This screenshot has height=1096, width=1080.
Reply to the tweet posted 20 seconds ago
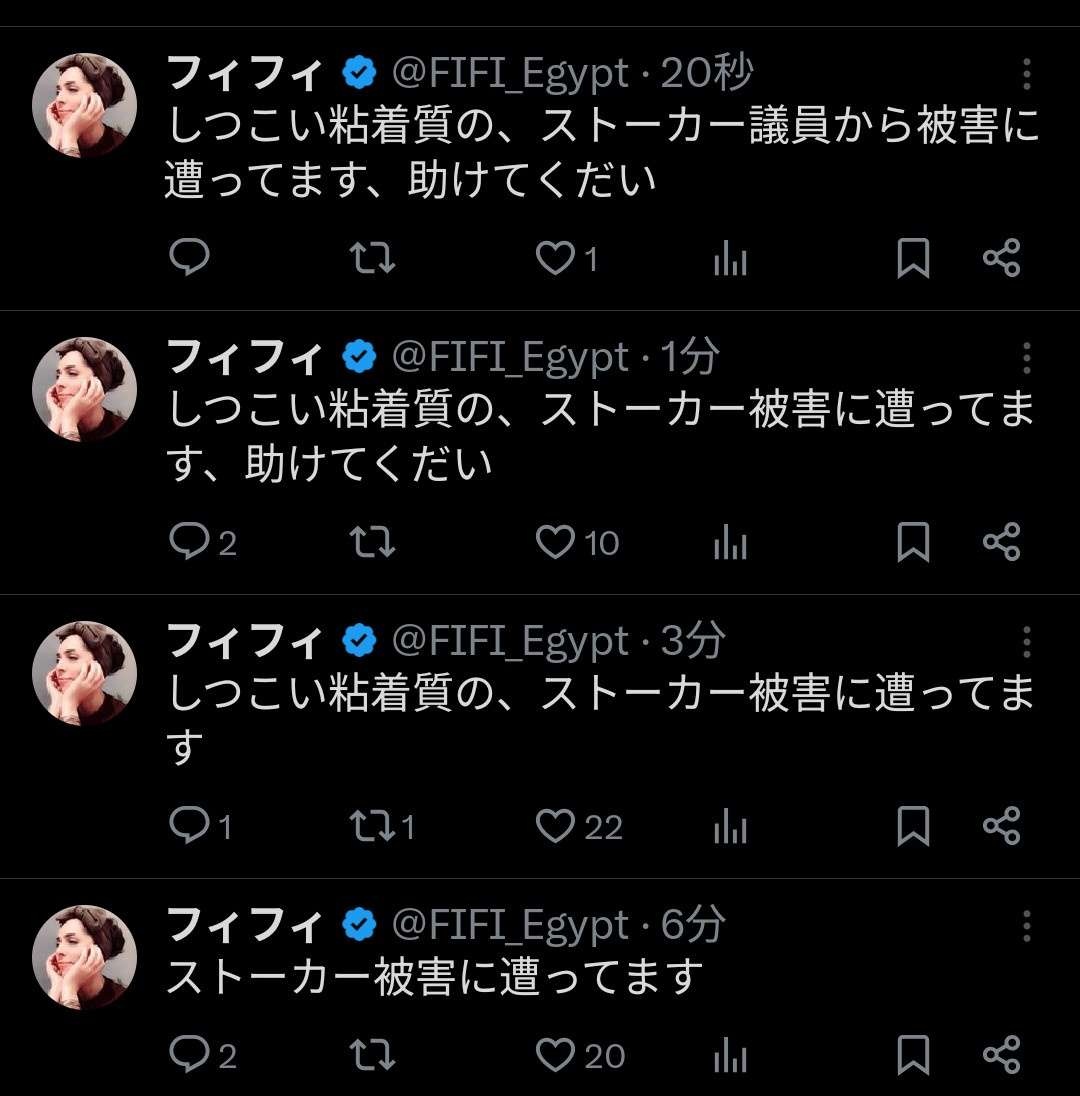188,259
